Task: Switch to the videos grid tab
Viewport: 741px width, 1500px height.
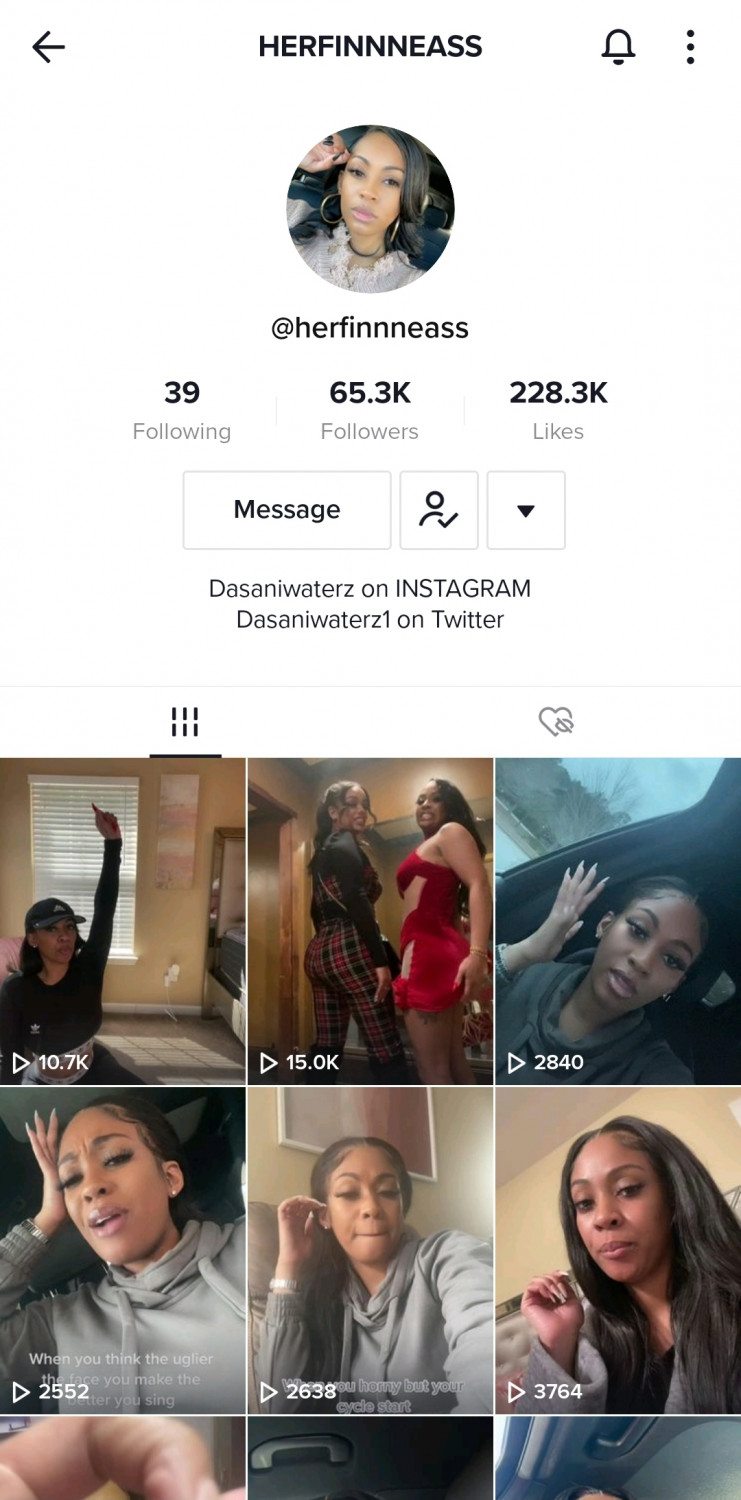Action: (x=185, y=722)
